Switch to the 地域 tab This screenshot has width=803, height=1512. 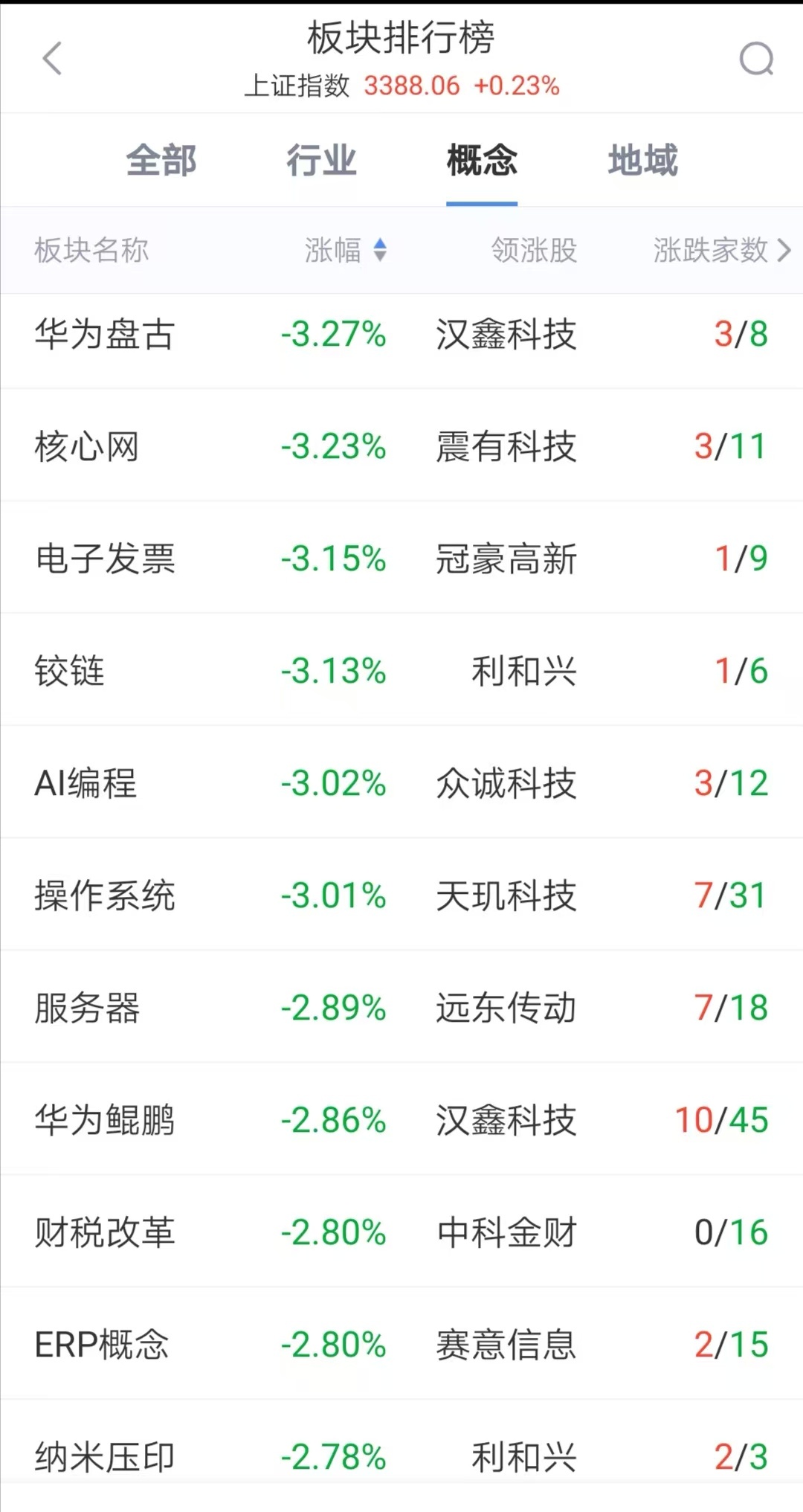click(x=642, y=161)
